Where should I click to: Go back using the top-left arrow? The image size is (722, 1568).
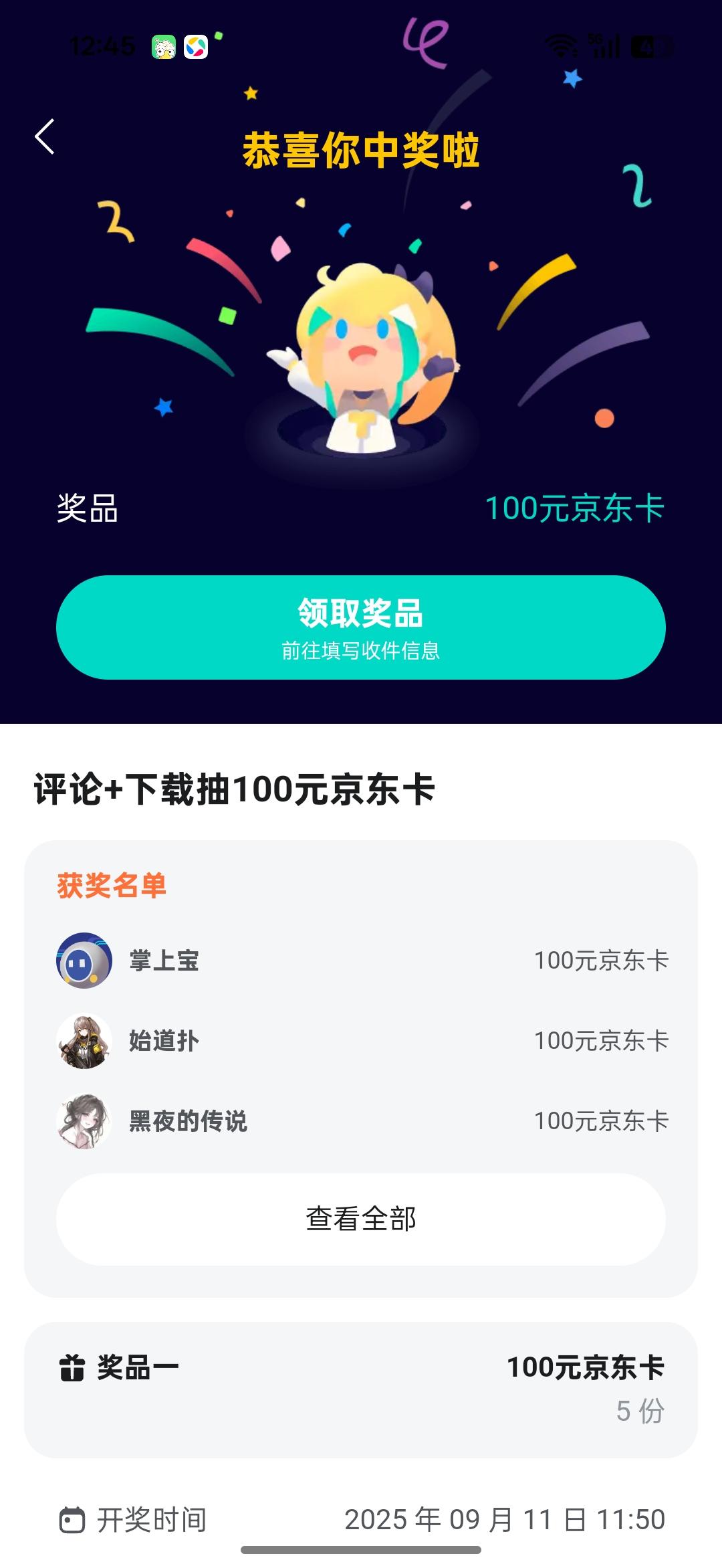45,137
